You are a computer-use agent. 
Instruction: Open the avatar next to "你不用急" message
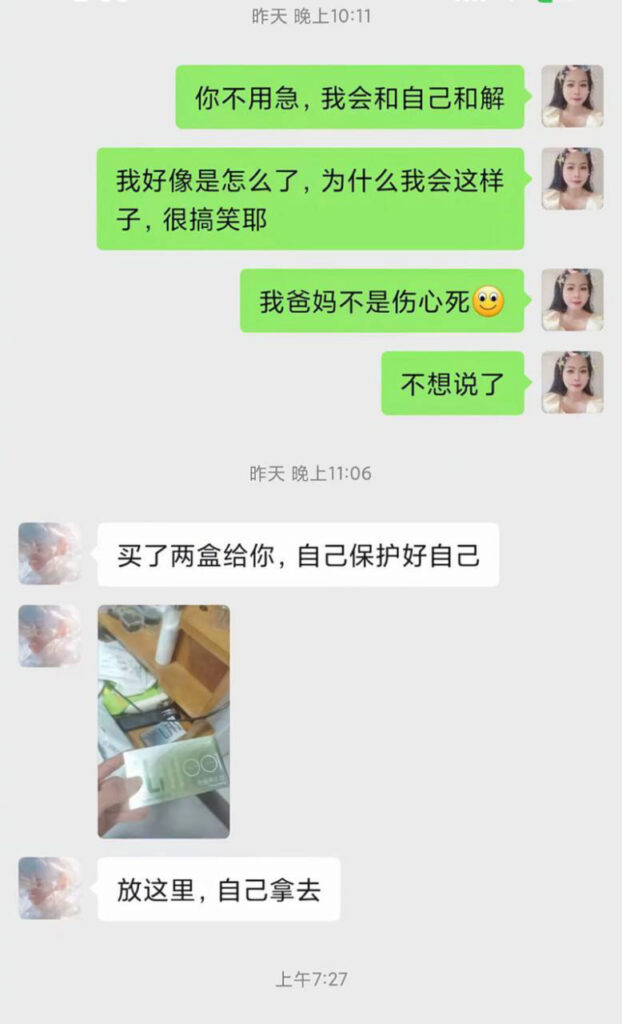coord(572,96)
